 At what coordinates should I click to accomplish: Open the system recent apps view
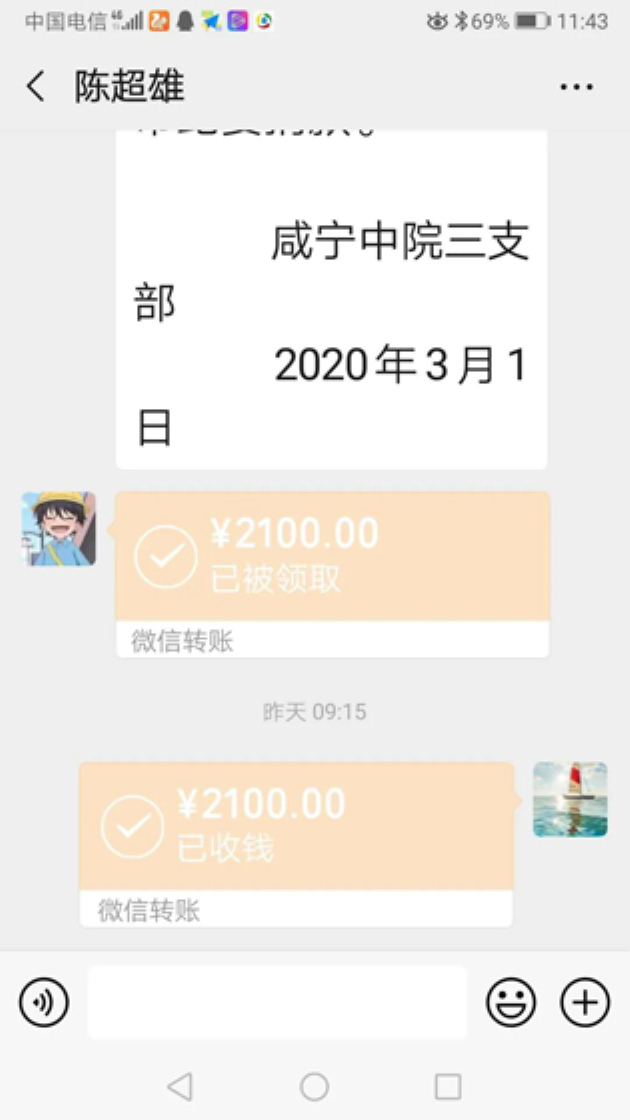coord(448,1086)
